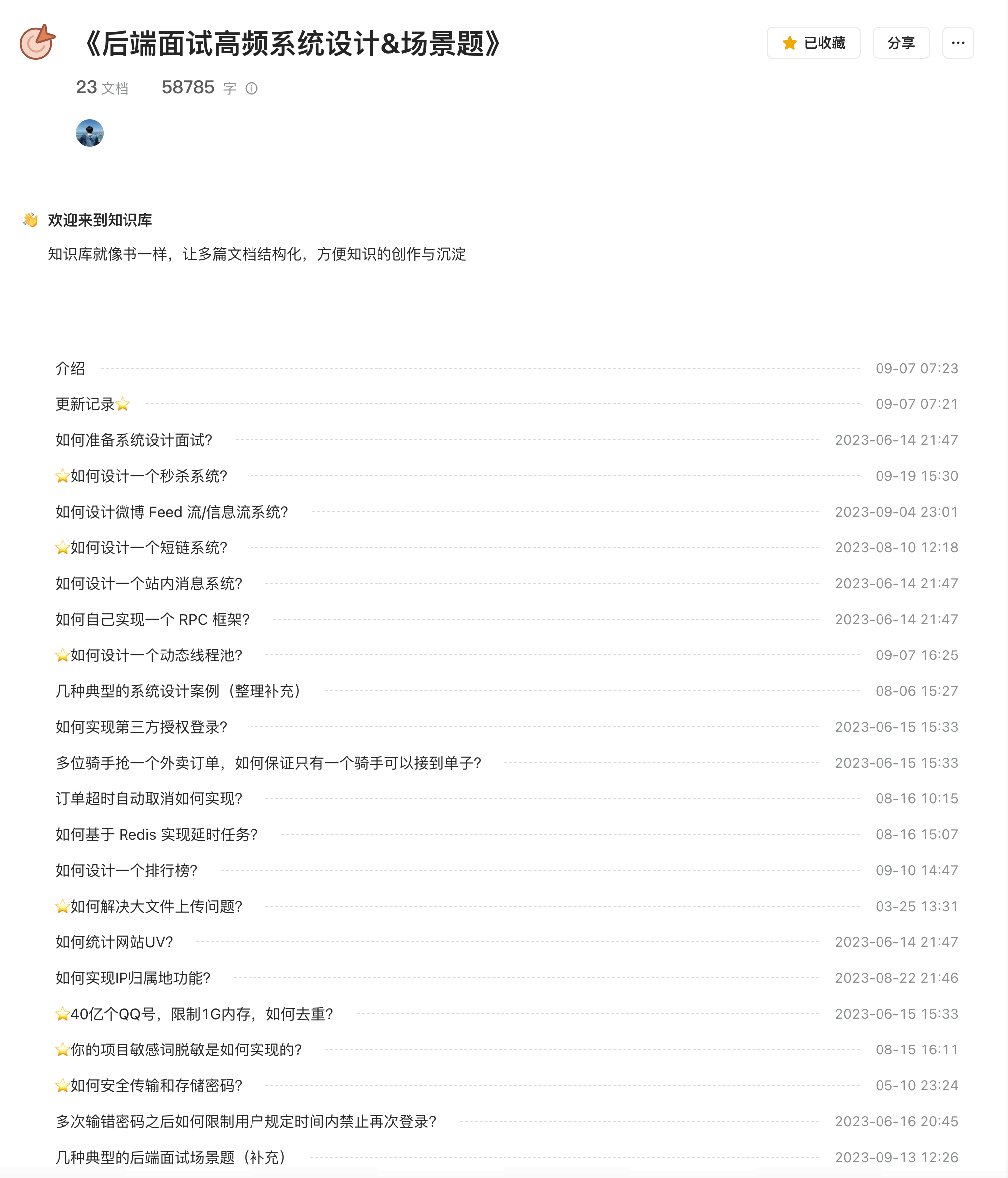Open 如何设计一个短链系统？

[148, 547]
